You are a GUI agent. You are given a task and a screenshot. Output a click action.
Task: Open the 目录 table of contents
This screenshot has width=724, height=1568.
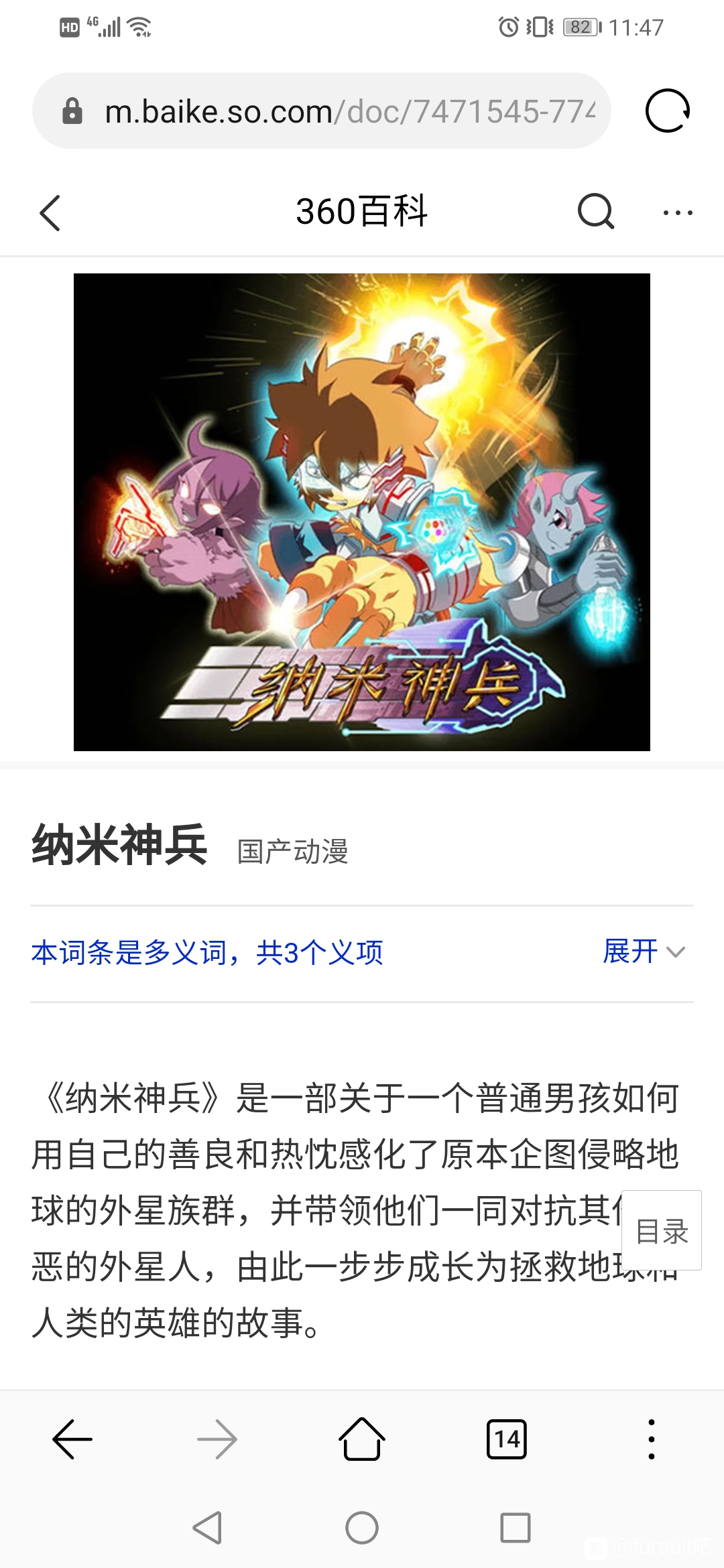(662, 1231)
